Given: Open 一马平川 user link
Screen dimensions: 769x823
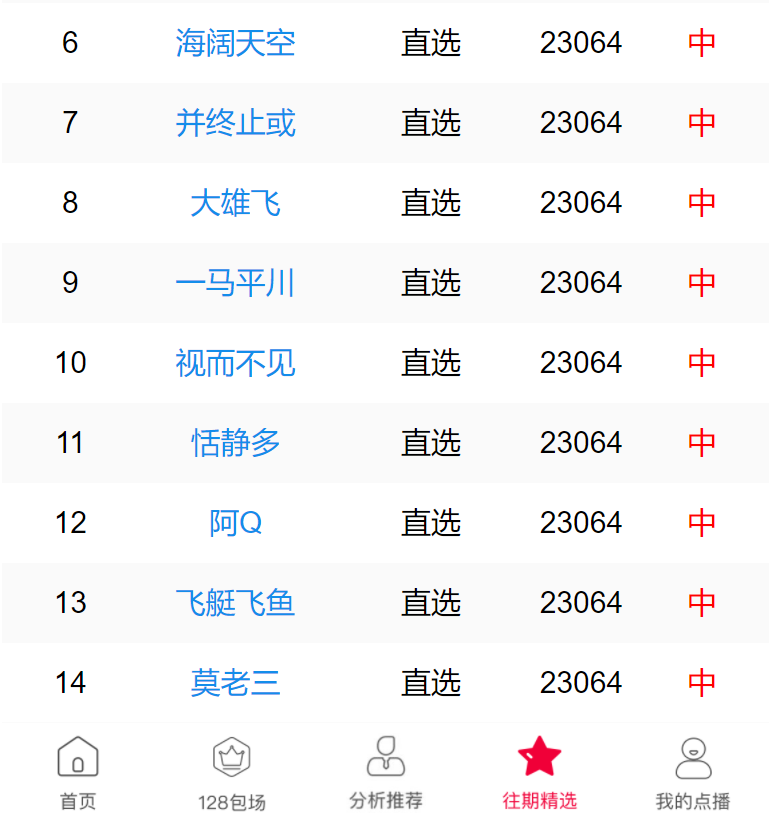Looking at the screenshot, I should [x=235, y=283].
